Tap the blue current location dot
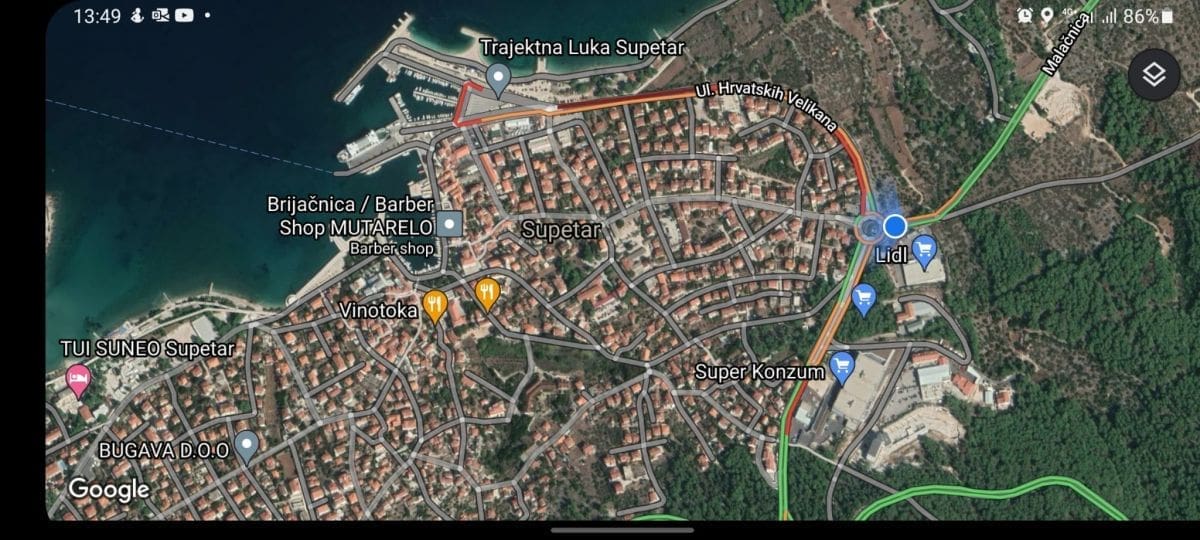The image size is (1200, 540). point(895,225)
